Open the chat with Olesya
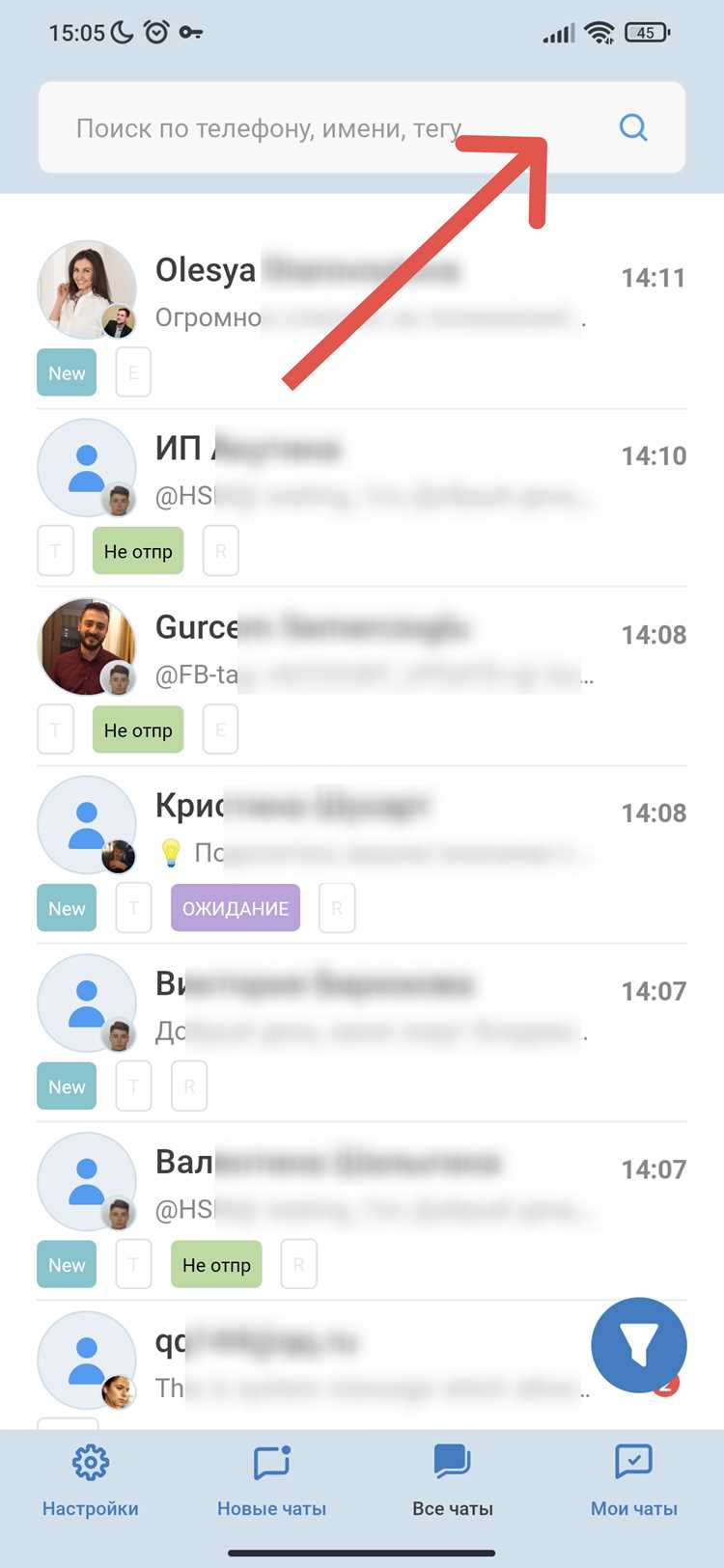 coord(362,318)
